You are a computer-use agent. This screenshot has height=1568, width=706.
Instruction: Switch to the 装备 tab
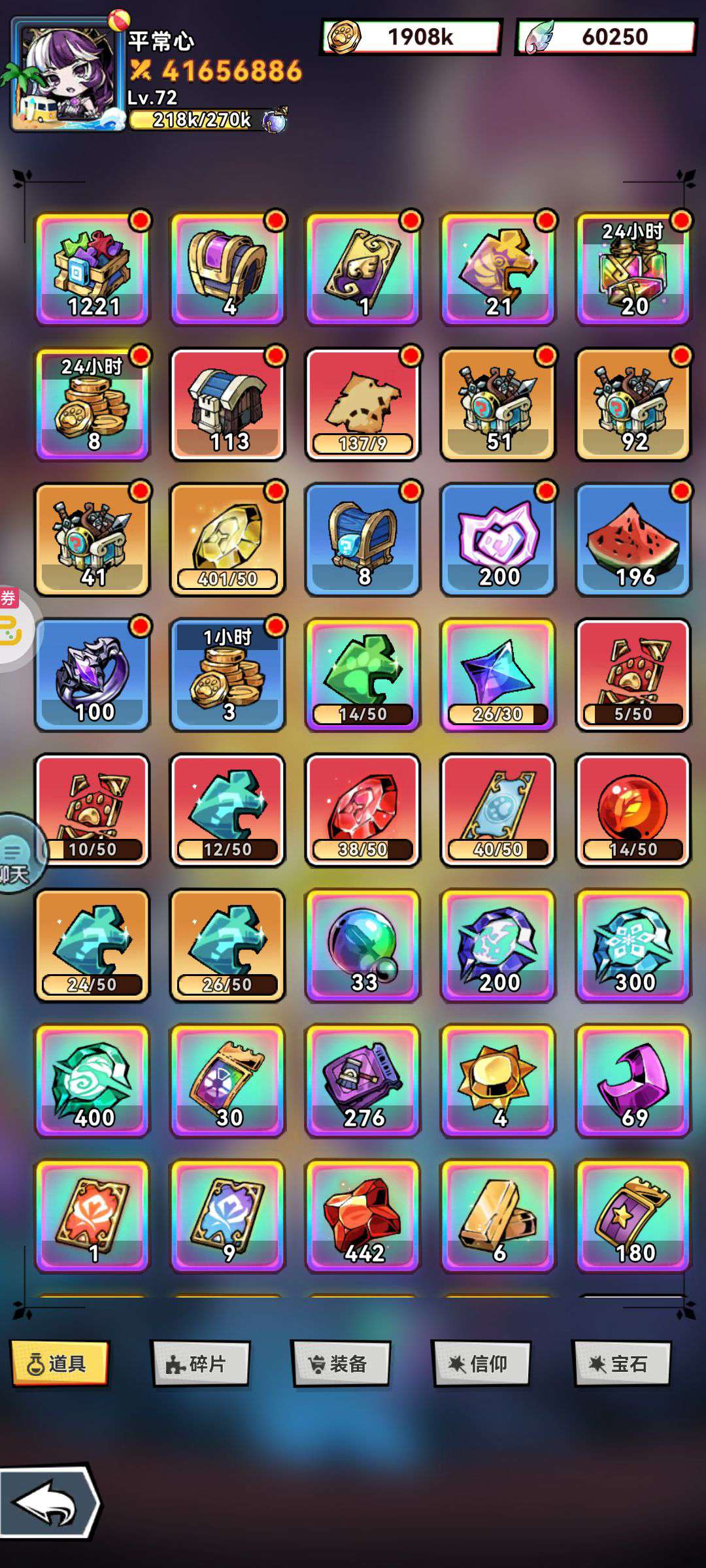[x=341, y=1364]
